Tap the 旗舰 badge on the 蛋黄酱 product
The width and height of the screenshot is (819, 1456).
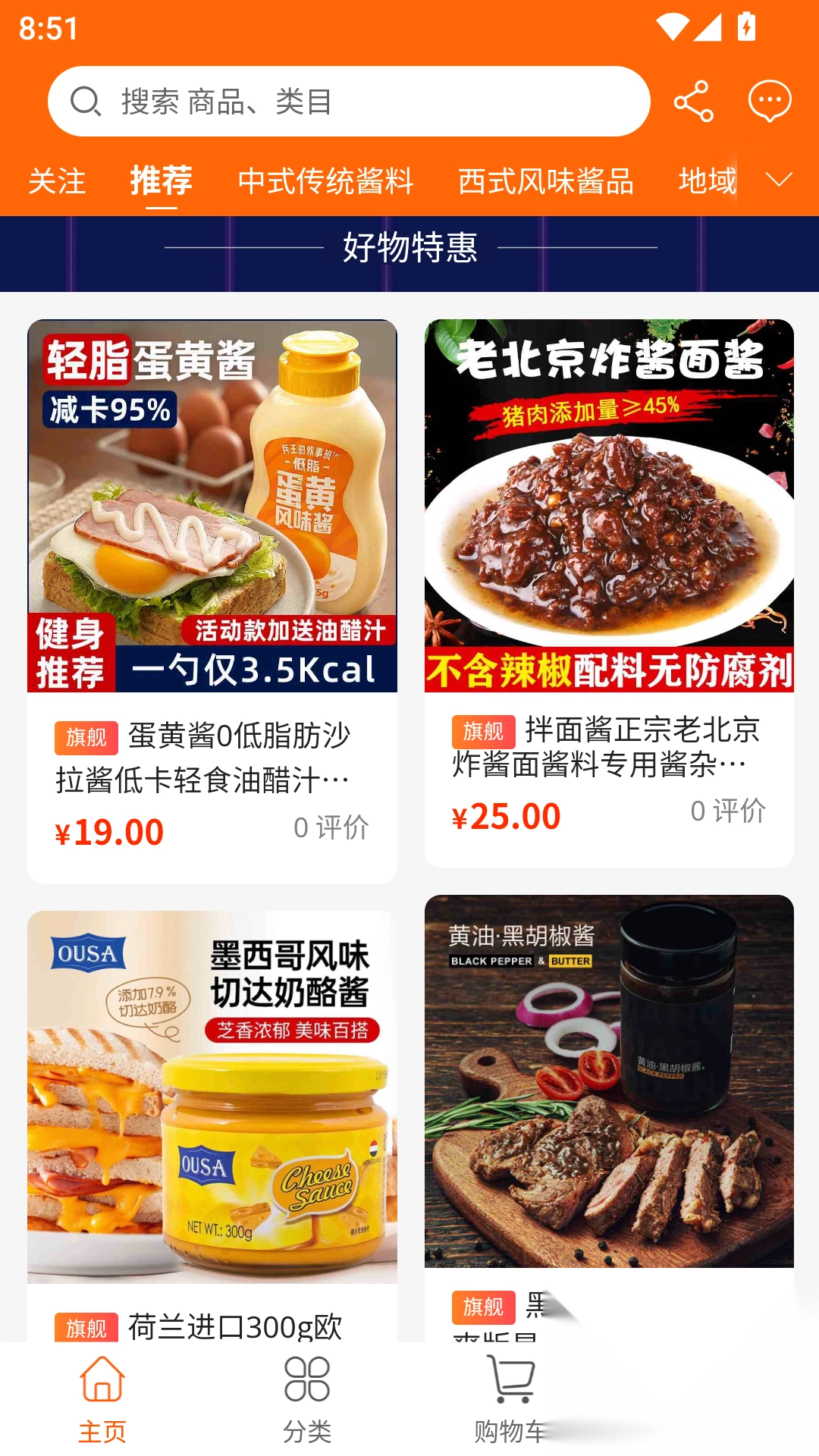pyautogui.click(x=87, y=736)
